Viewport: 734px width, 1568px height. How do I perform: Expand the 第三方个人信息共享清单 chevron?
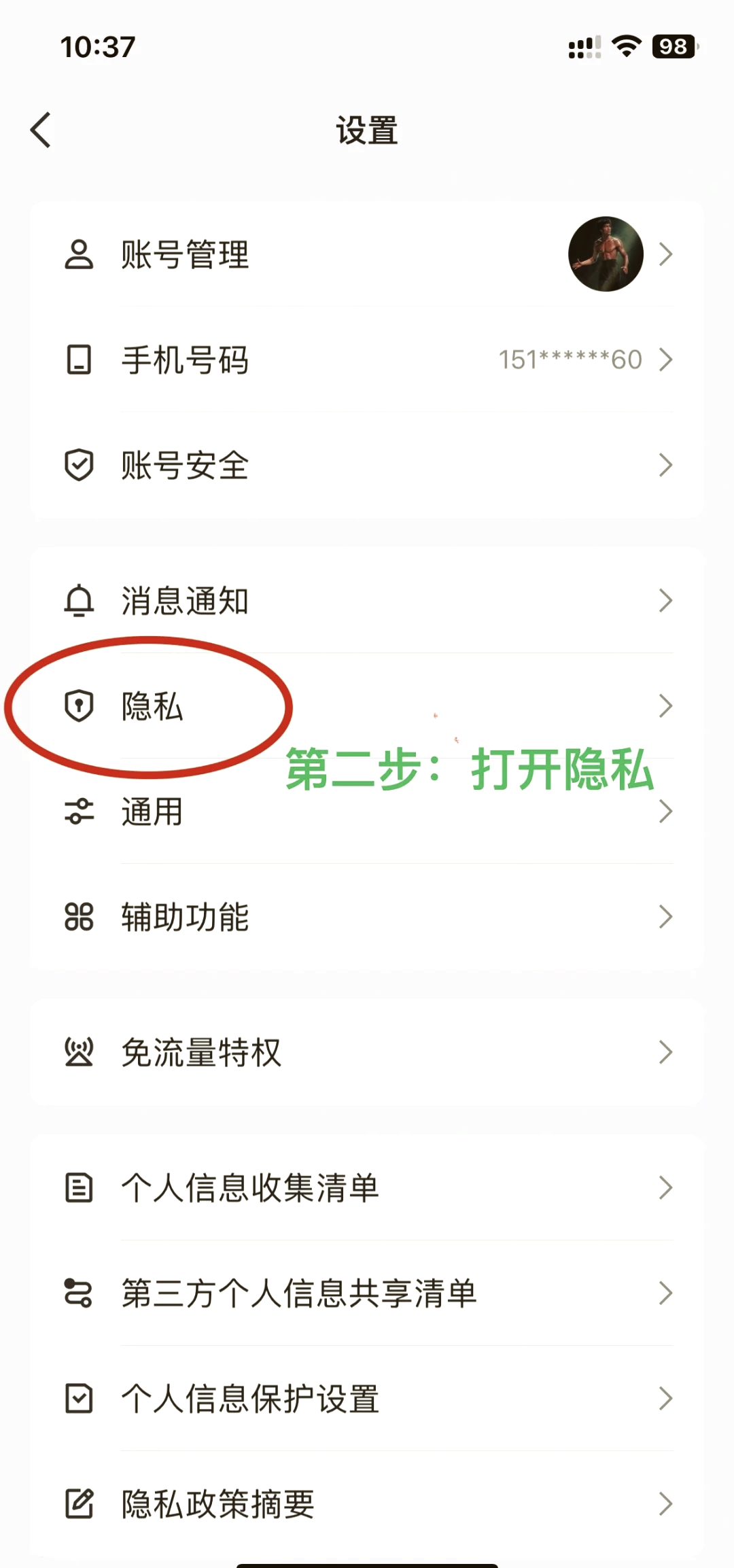[666, 1293]
